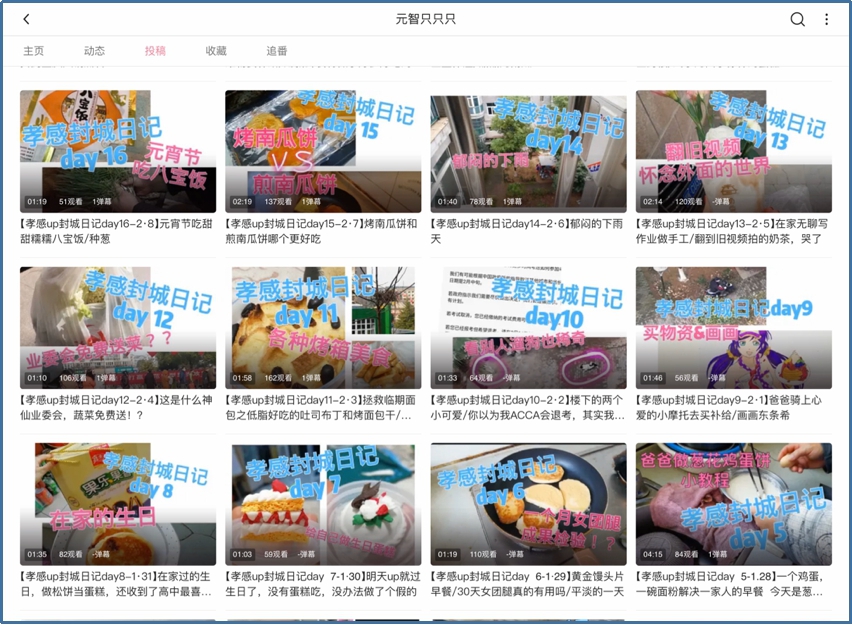The height and width of the screenshot is (625, 852).
Task: Open the overflow menu
Action: click(826, 19)
